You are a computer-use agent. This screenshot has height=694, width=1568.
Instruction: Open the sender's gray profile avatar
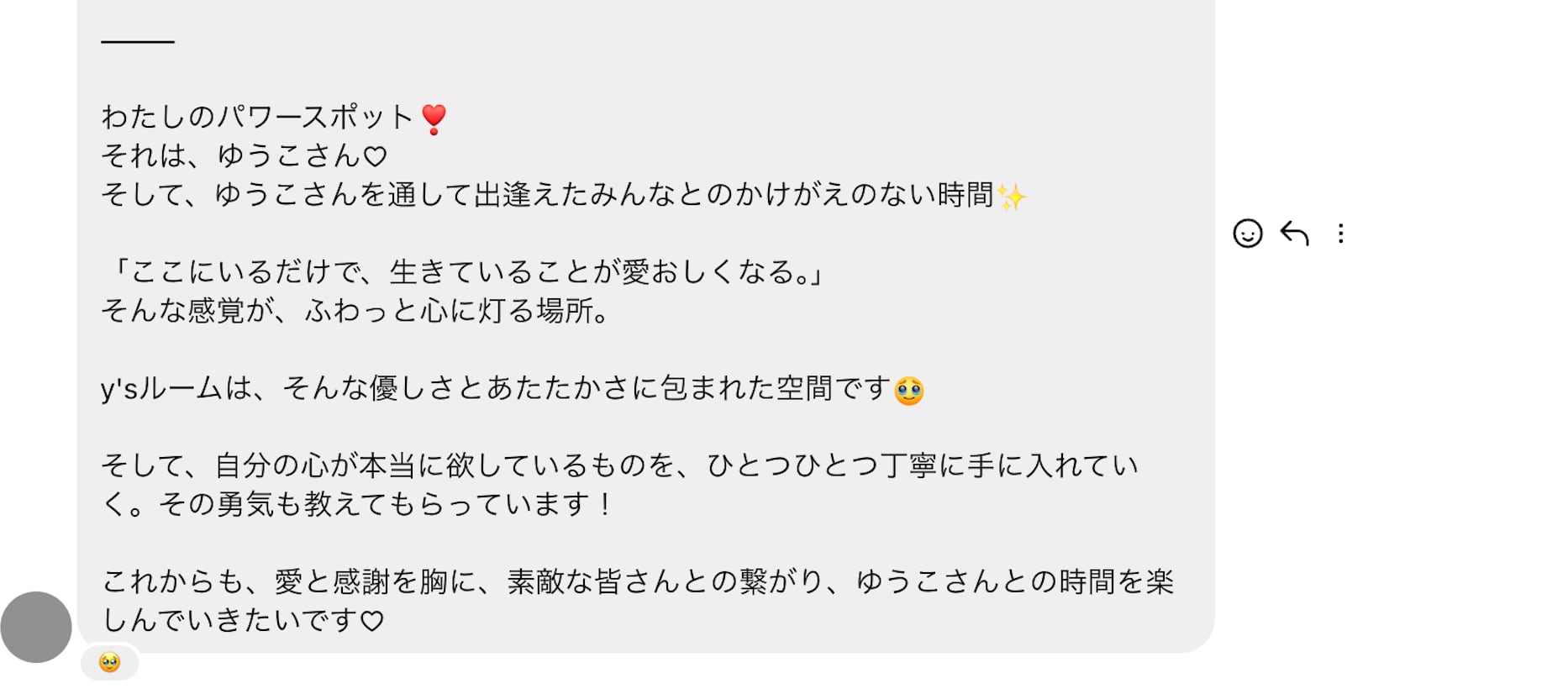36,627
